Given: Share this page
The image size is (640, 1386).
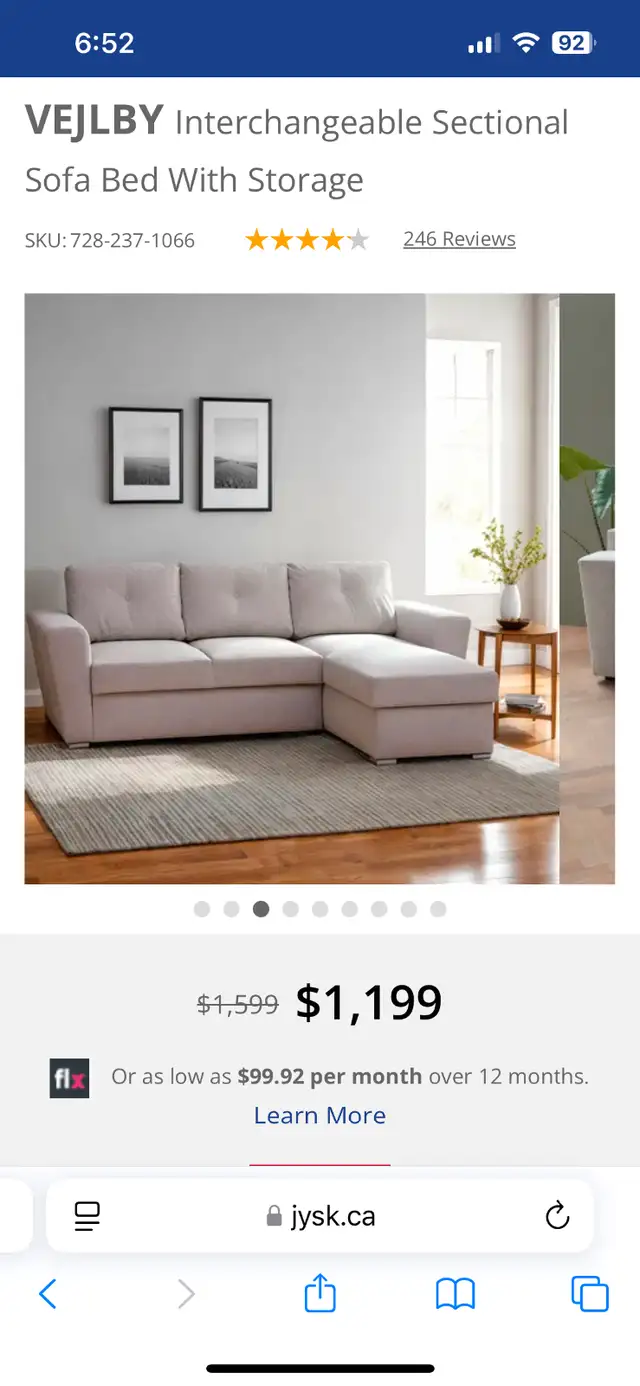Looking at the screenshot, I should [320, 1293].
